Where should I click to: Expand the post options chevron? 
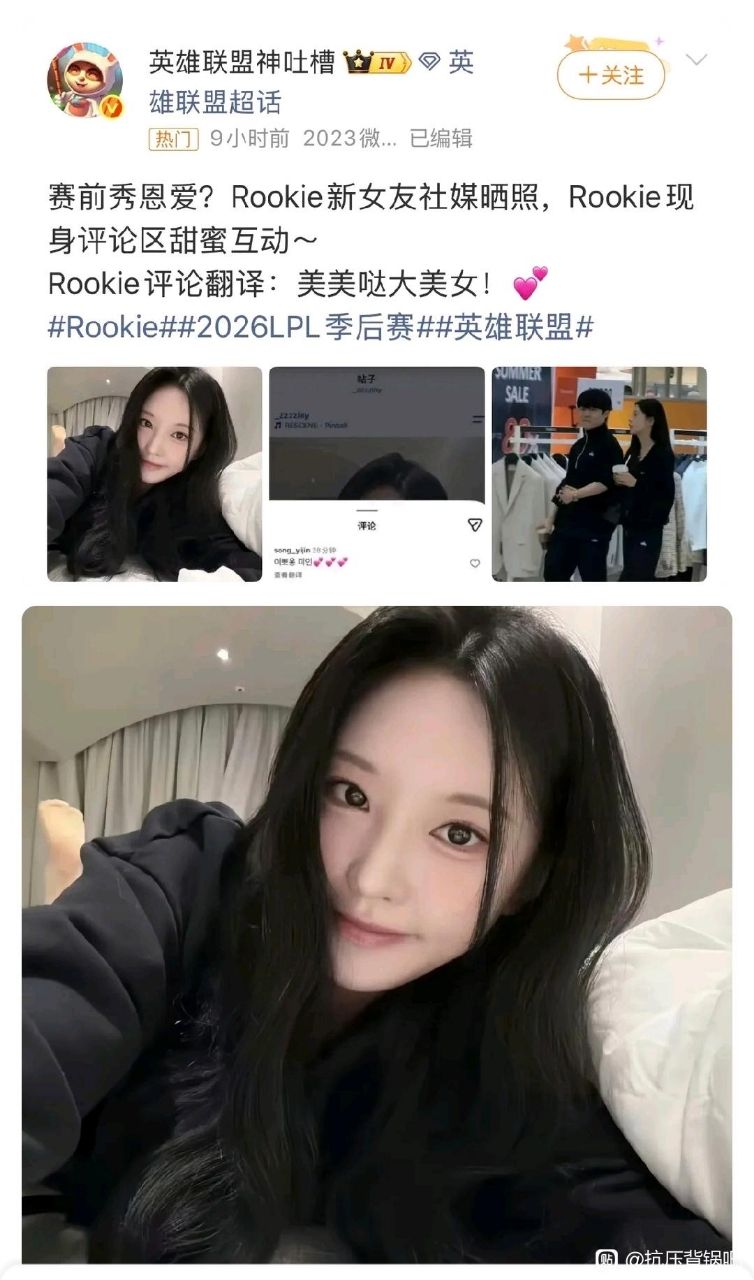tap(696, 60)
